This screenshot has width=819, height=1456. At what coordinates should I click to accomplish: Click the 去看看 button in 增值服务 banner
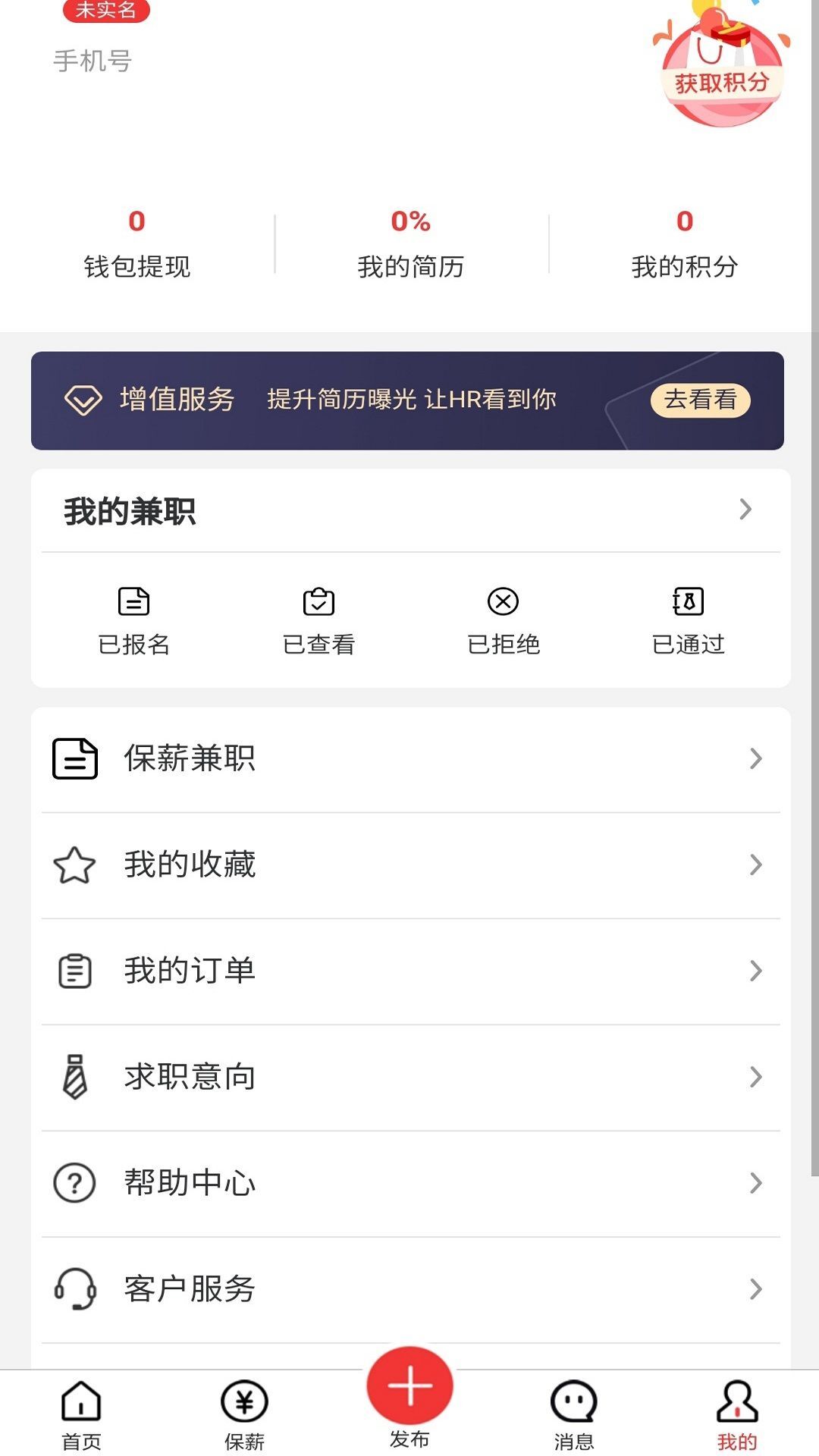click(701, 400)
